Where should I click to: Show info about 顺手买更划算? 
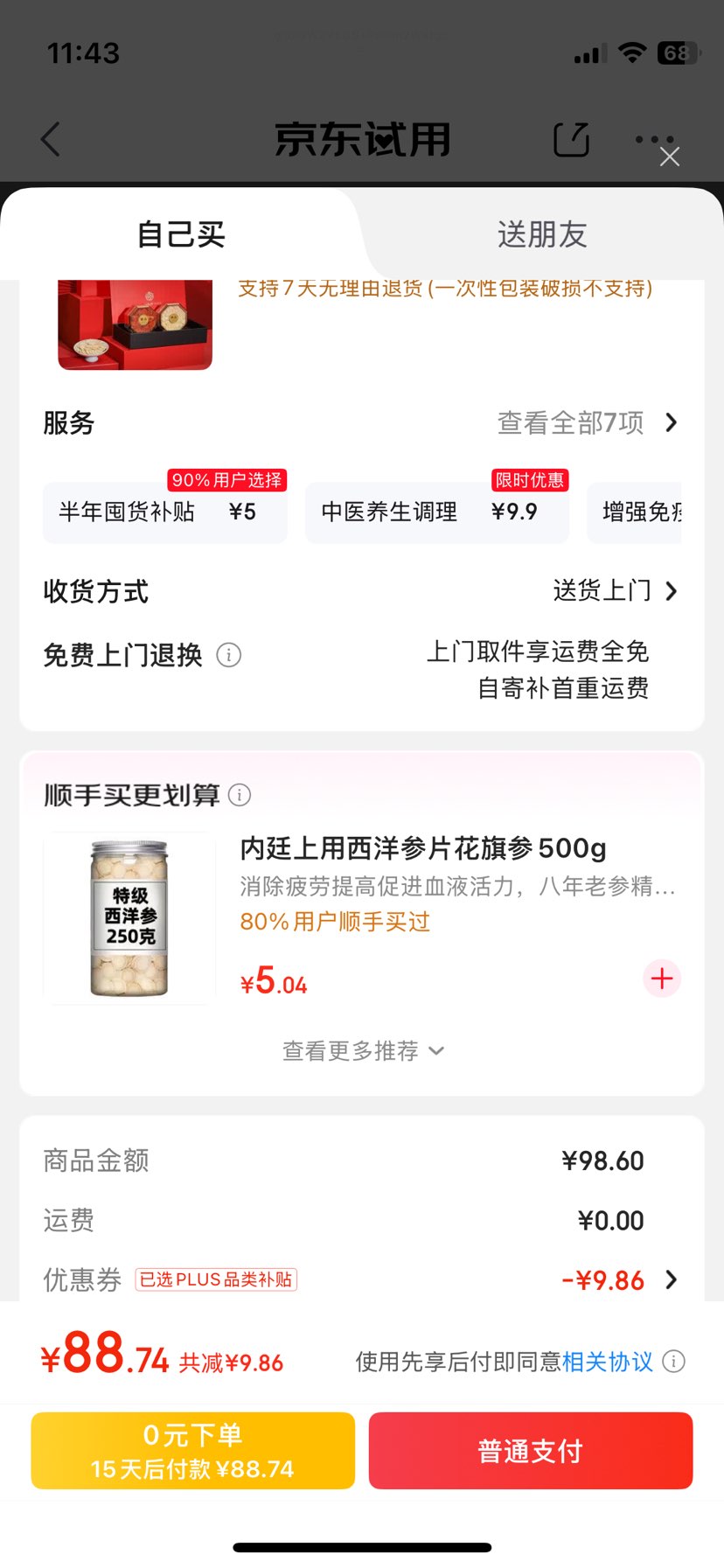(x=240, y=795)
